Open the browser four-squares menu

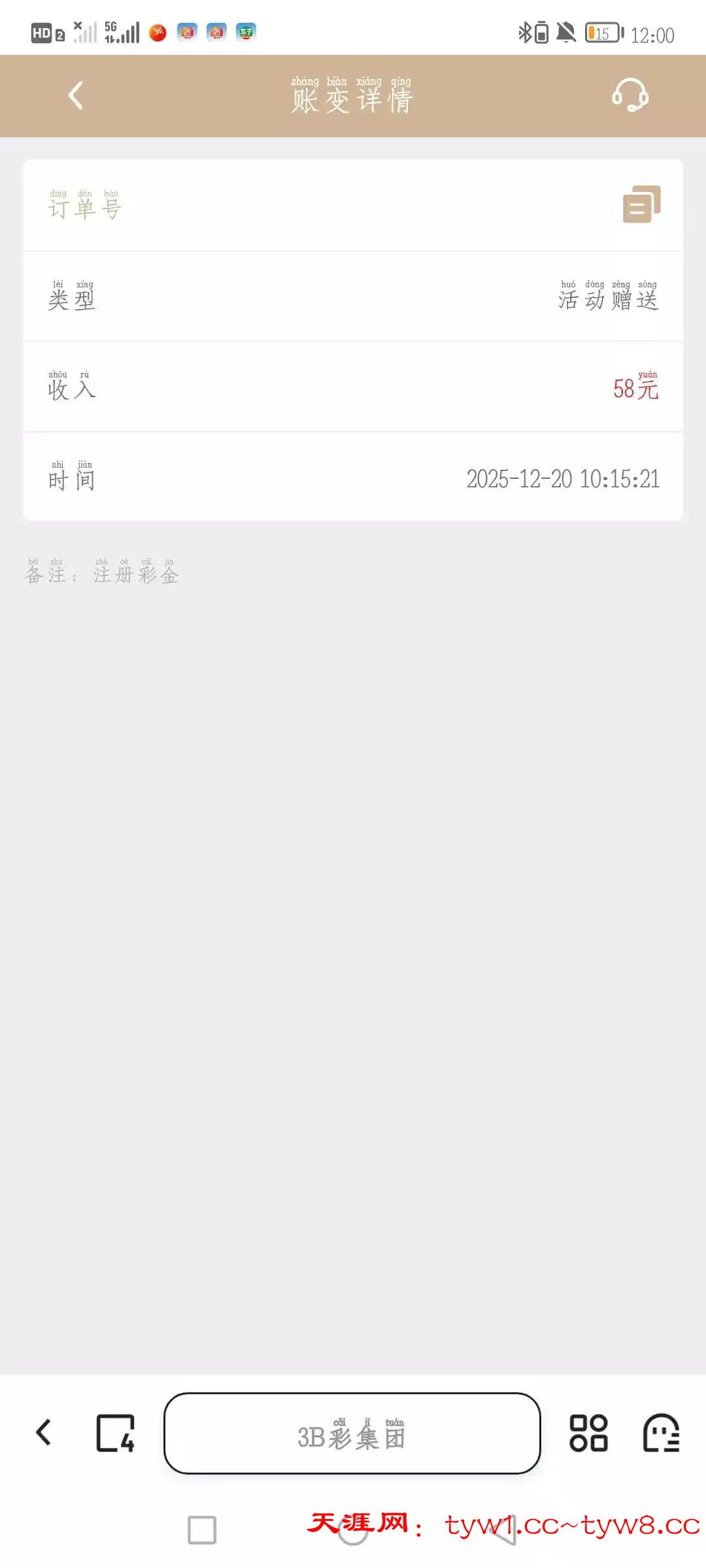point(588,1433)
